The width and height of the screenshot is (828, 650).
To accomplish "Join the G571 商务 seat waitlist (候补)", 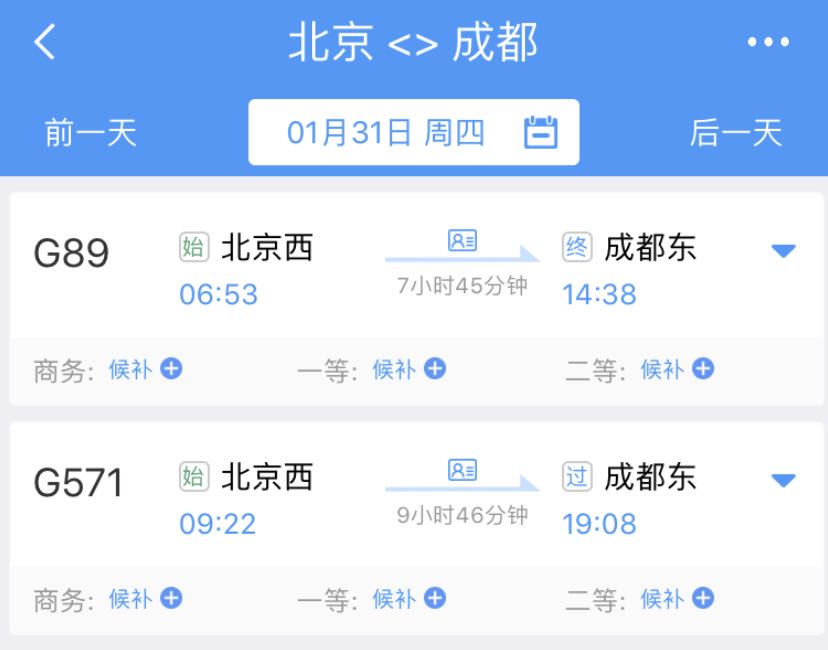I will (145, 599).
